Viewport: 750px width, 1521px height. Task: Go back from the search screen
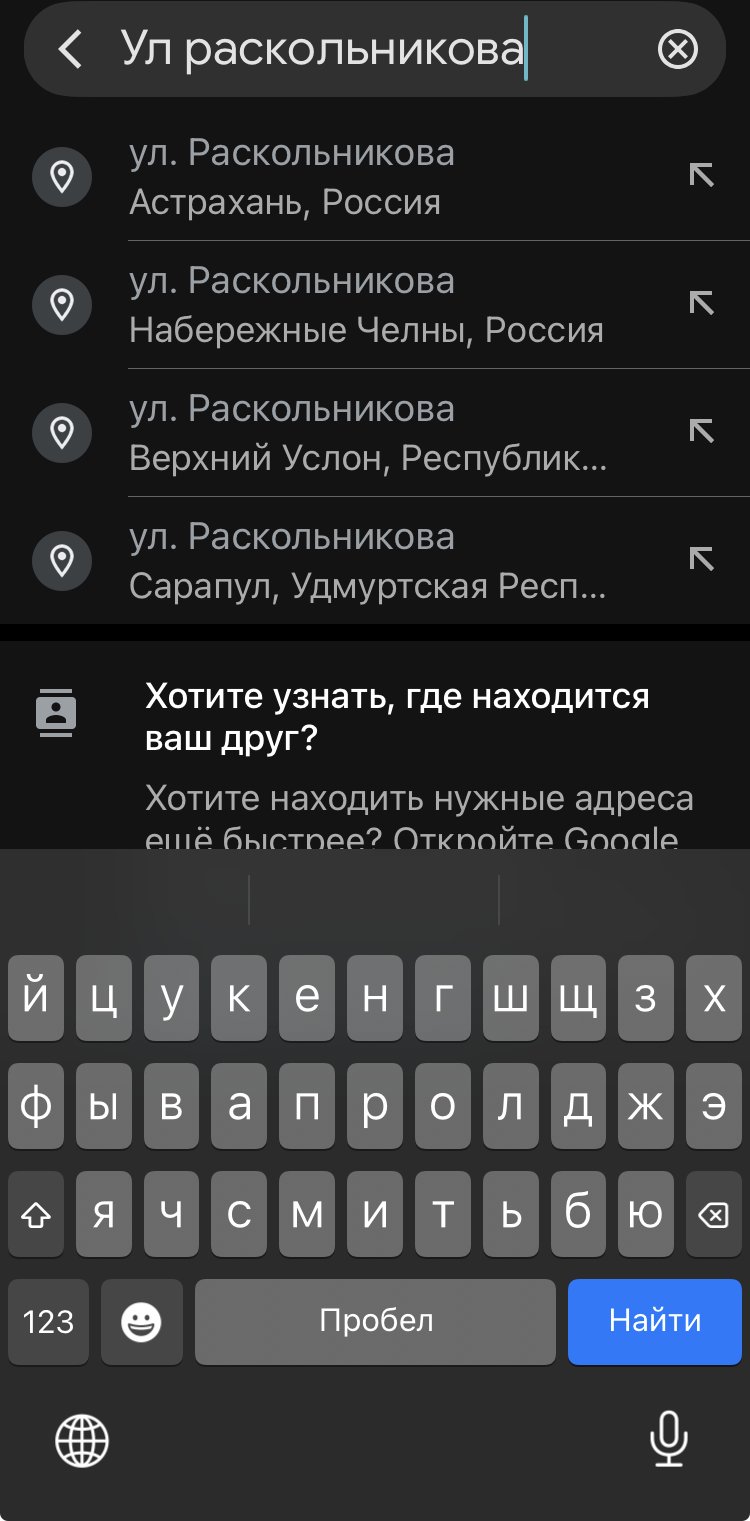70,49
